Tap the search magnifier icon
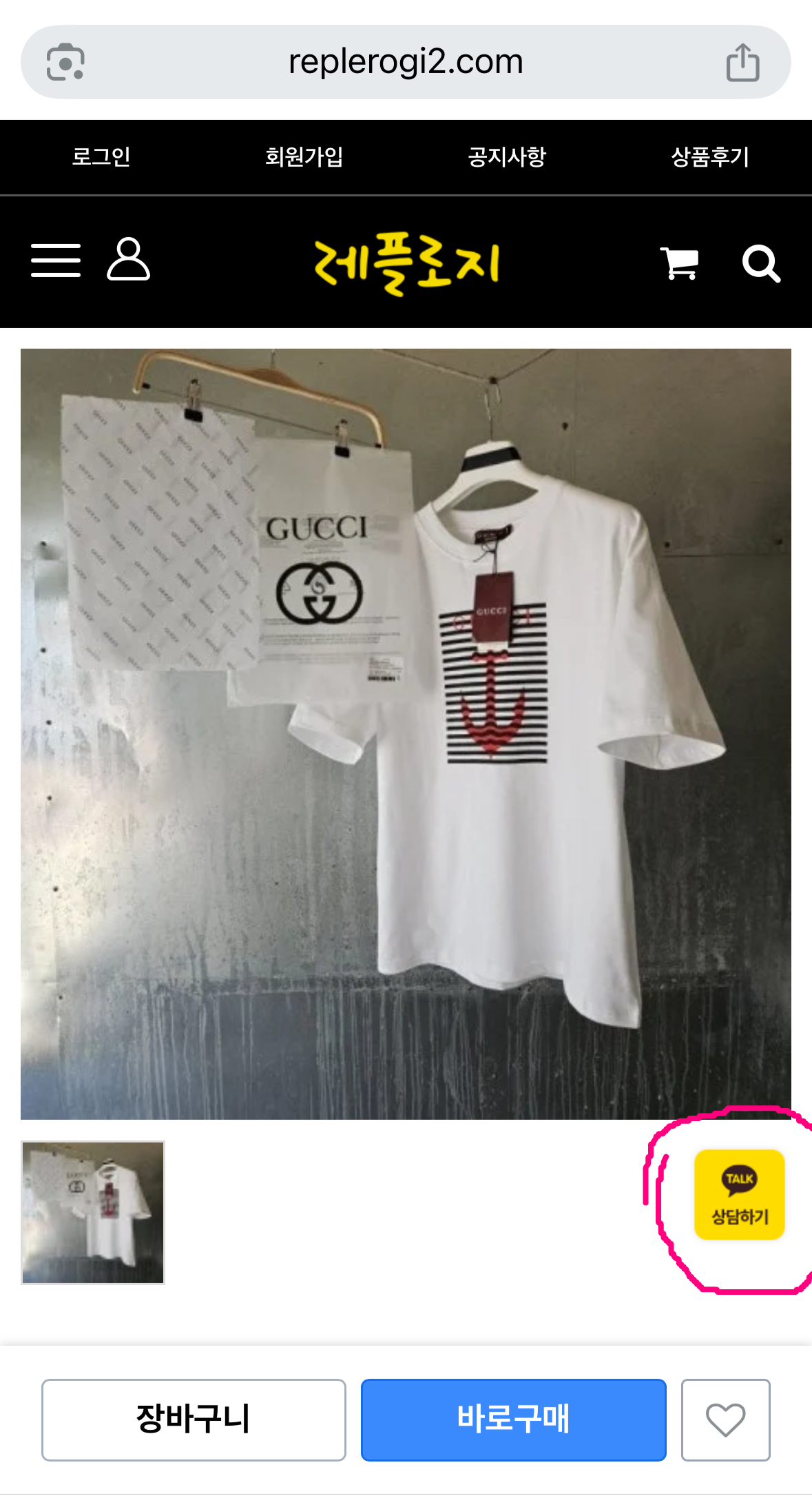The height and width of the screenshot is (1496, 812). (x=761, y=263)
